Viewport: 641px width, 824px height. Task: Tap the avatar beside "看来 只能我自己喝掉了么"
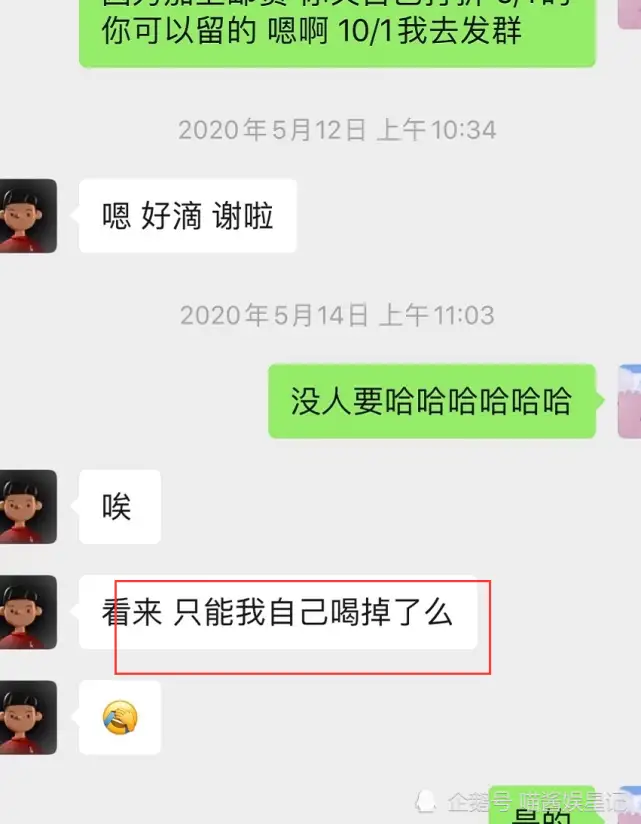click(x=28, y=612)
